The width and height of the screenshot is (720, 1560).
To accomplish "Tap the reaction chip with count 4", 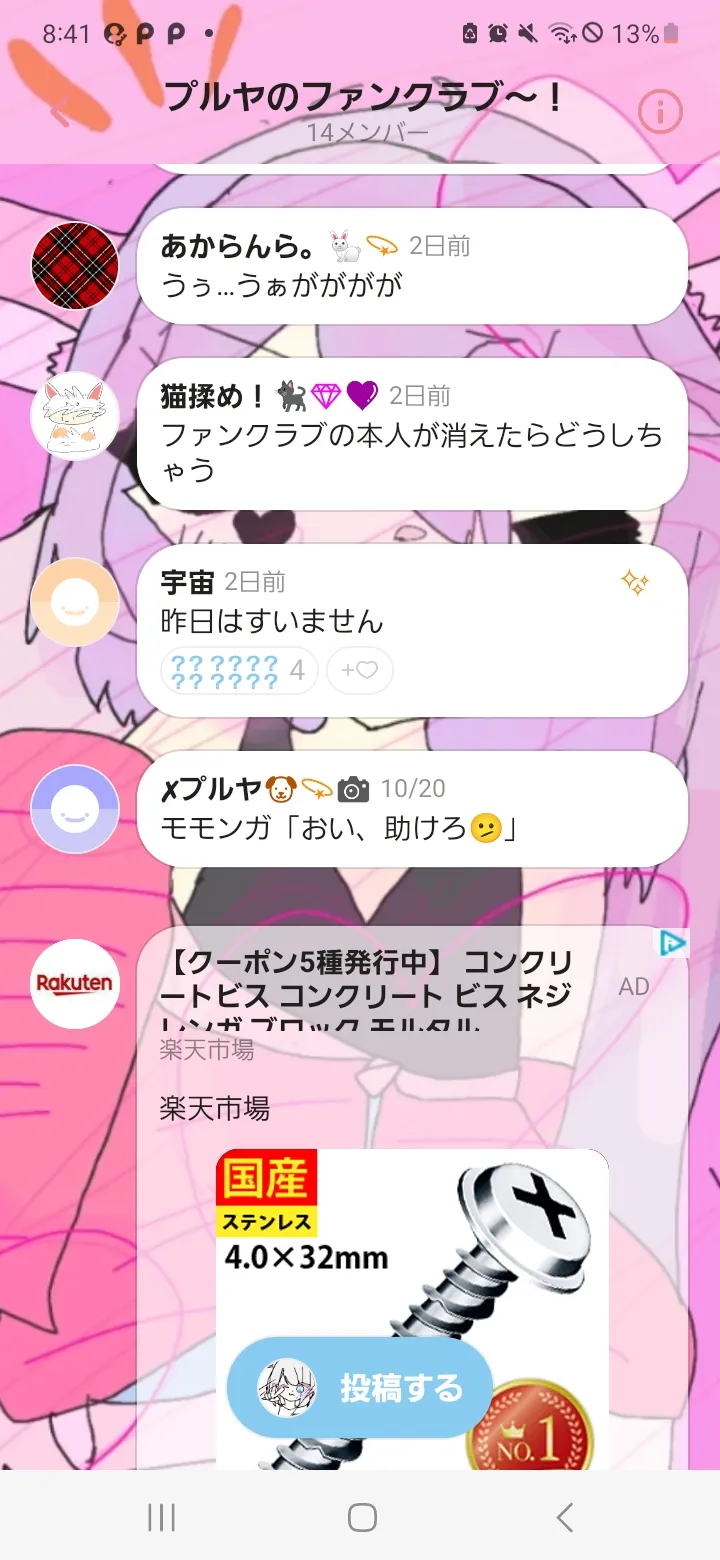I will [239, 671].
